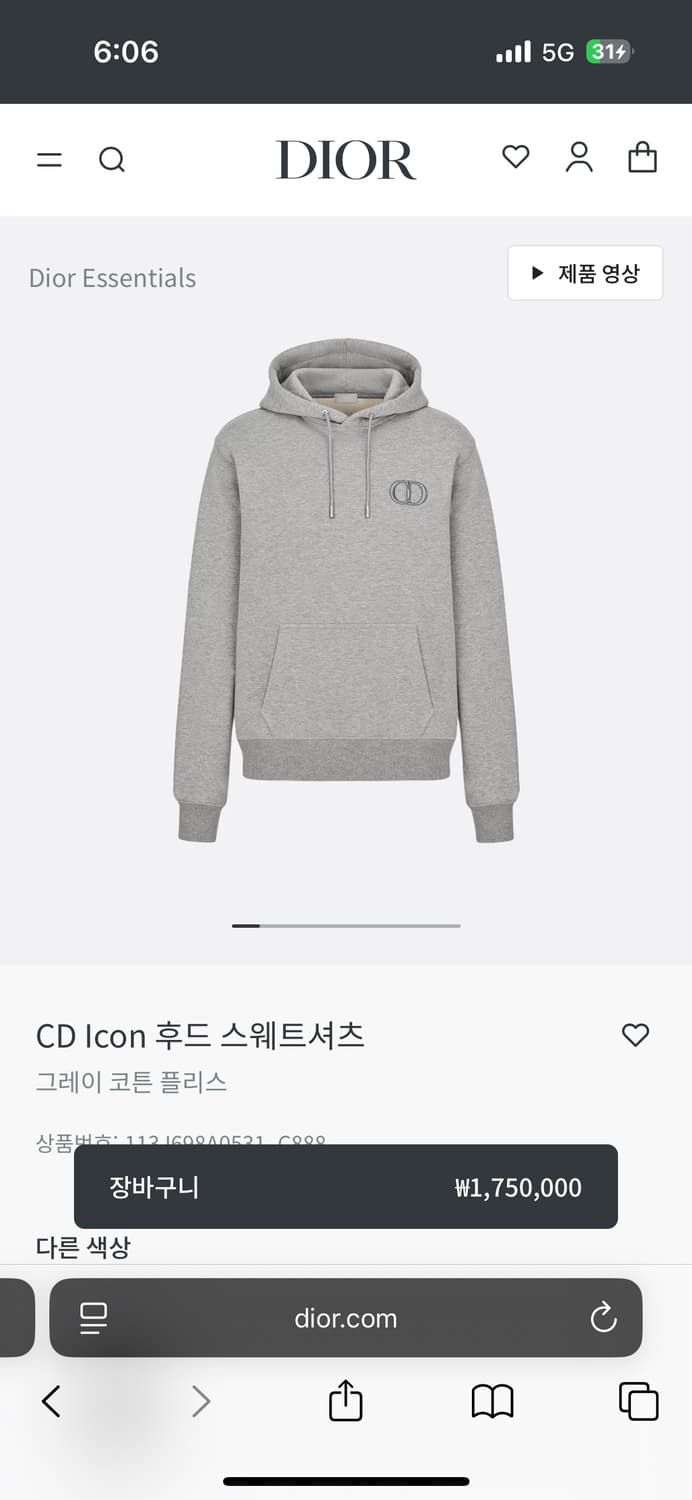Tap the dior.com address bar
692x1500 pixels.
coord(345,1318)
